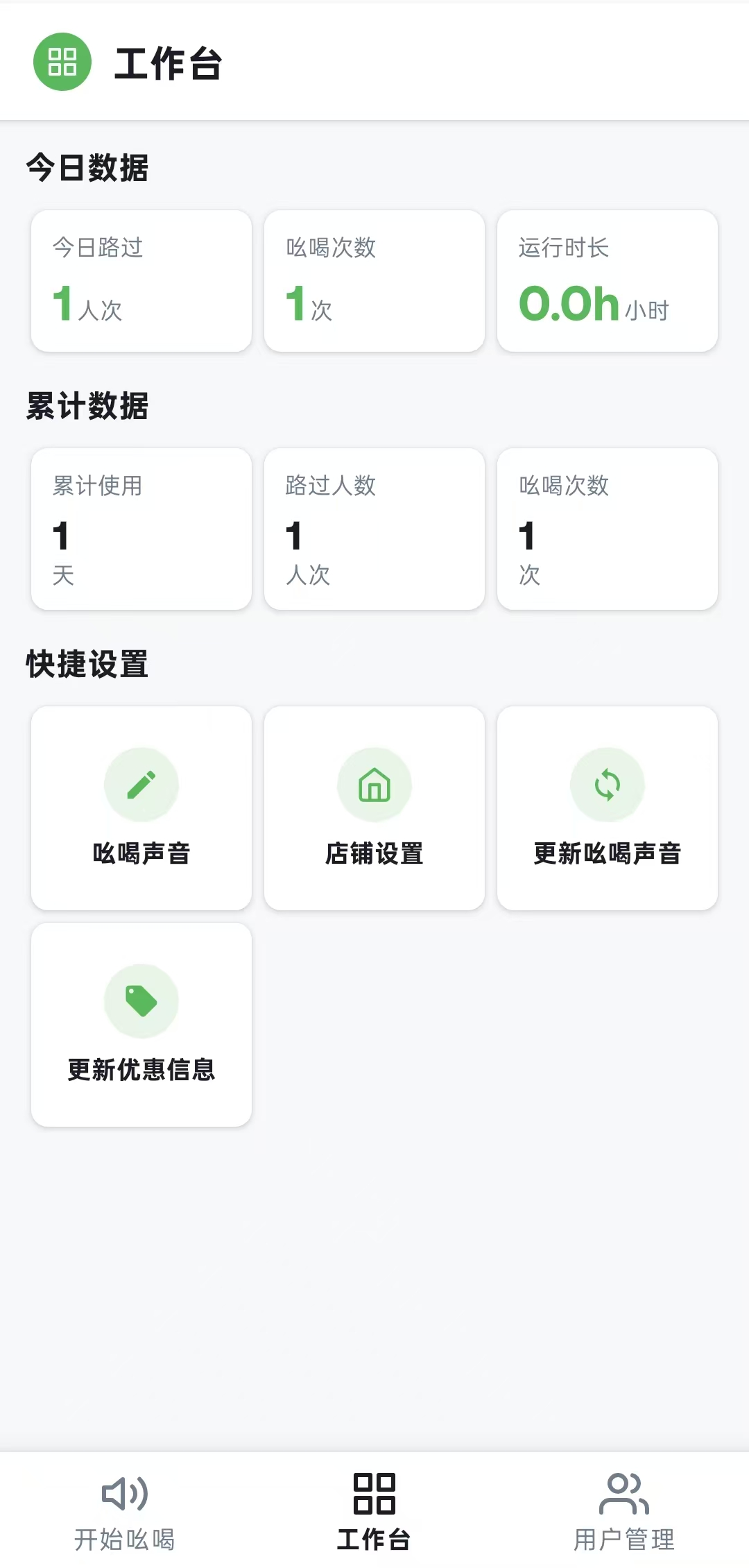Screen dimensions: 749x1568
Task: Click the refresh icon to 更新吆喝声音
Action: tap(608, 784)
